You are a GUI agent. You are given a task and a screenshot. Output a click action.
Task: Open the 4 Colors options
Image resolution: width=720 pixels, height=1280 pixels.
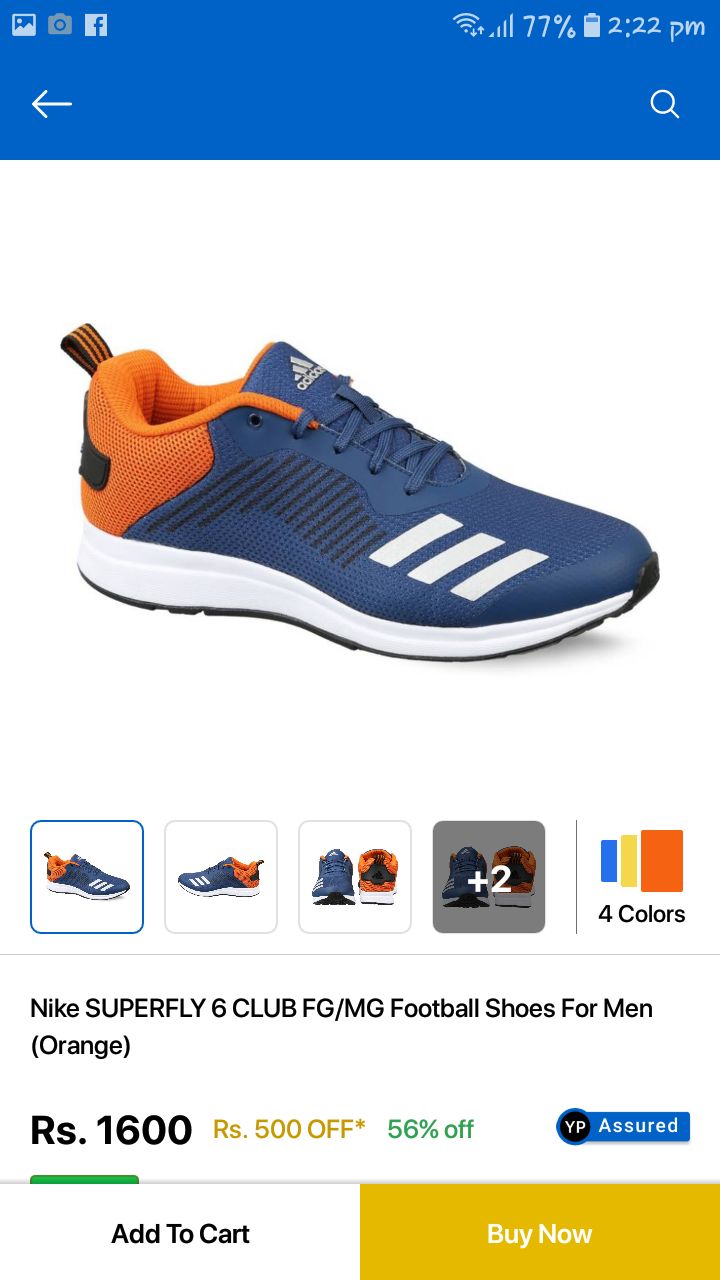coord(641,878)
